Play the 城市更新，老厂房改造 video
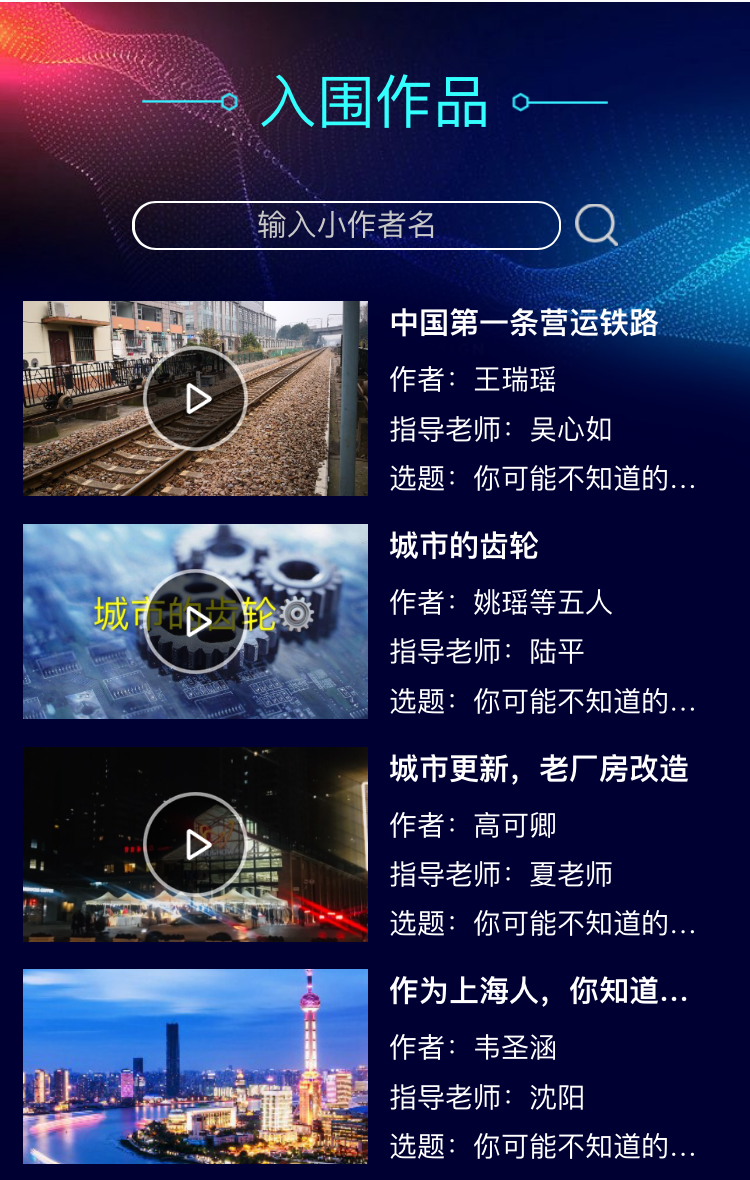This screenshot has width=750, height=1180. 196,845
